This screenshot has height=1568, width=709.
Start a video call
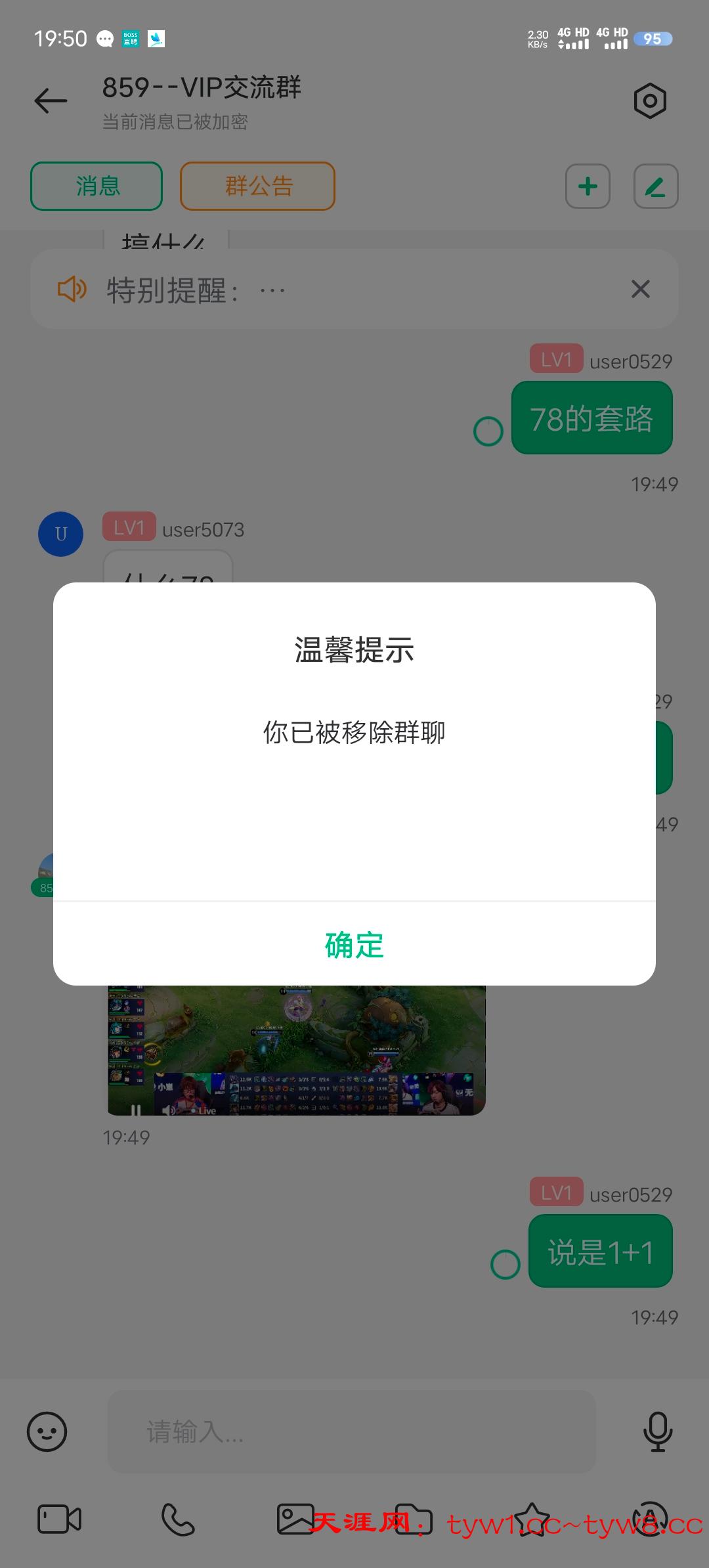click(x=59, y=1519)
